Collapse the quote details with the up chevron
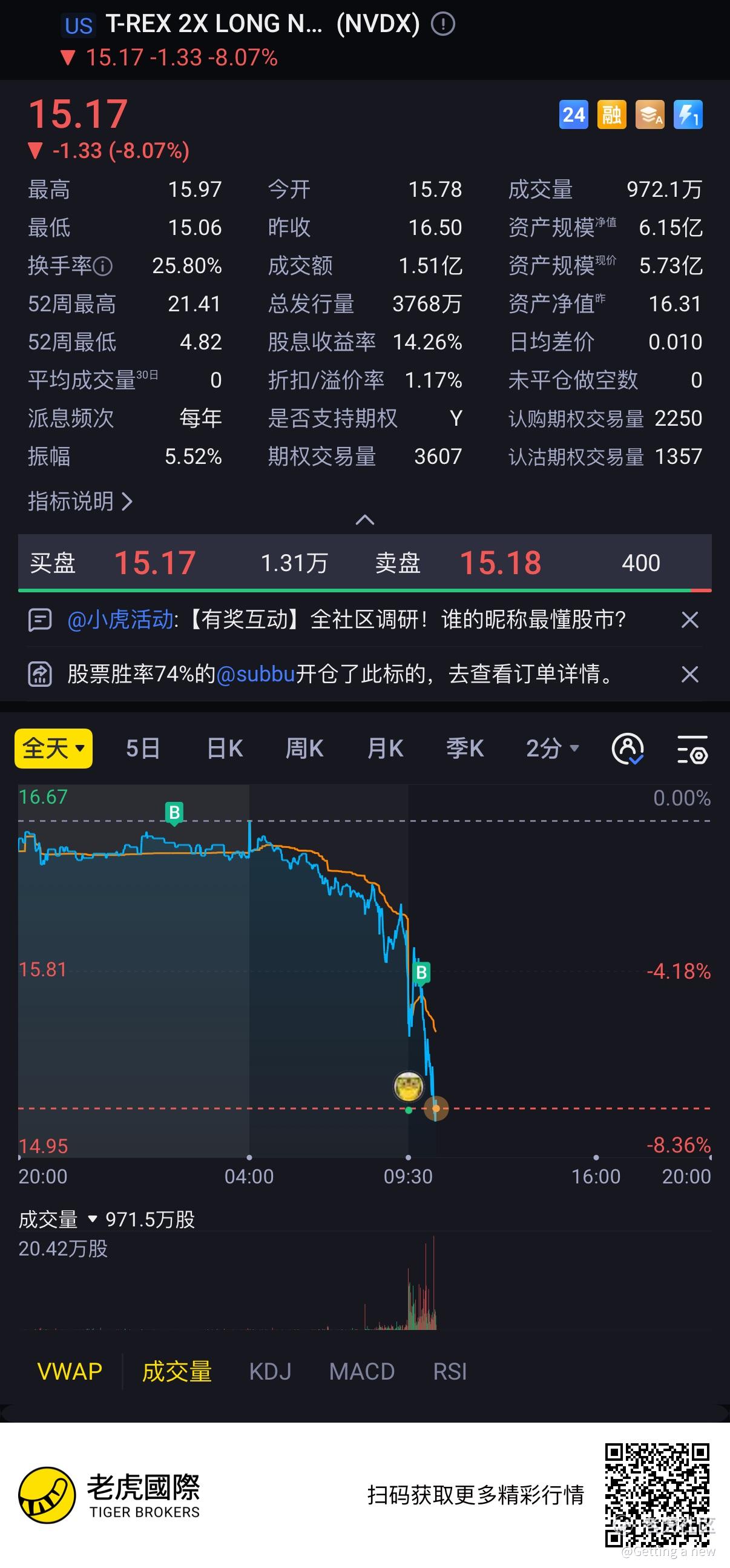 tap(364, 520)
